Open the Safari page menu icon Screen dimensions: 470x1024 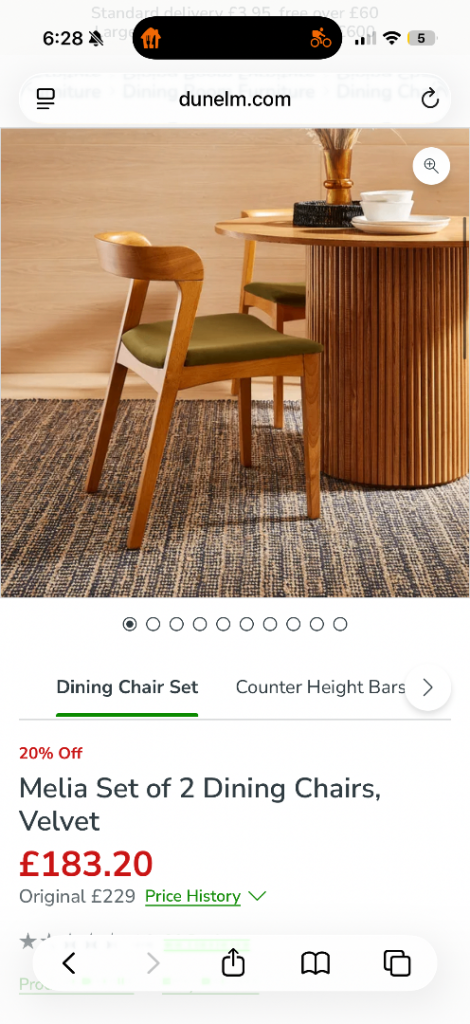(x=46, y=99)
